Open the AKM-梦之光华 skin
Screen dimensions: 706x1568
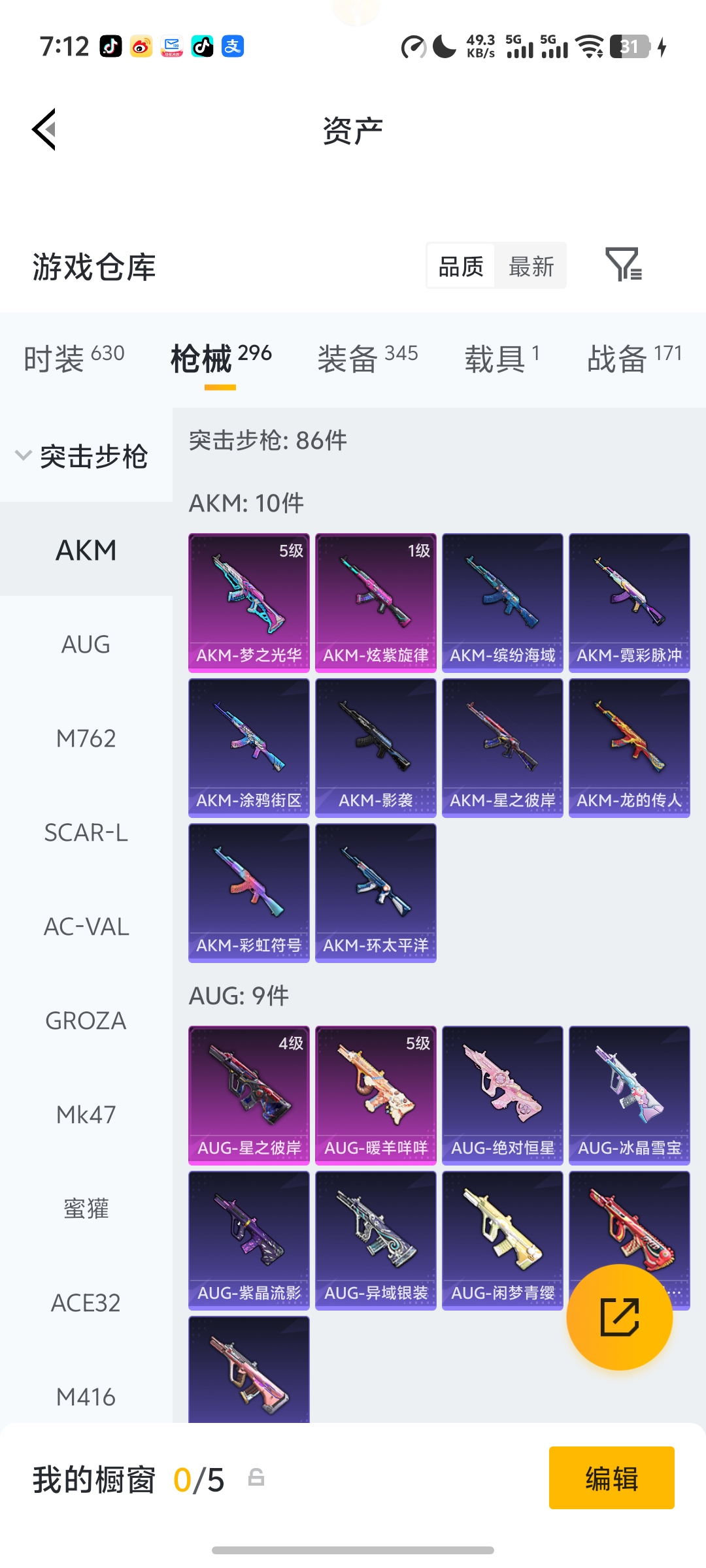click(x=249, y=602)
